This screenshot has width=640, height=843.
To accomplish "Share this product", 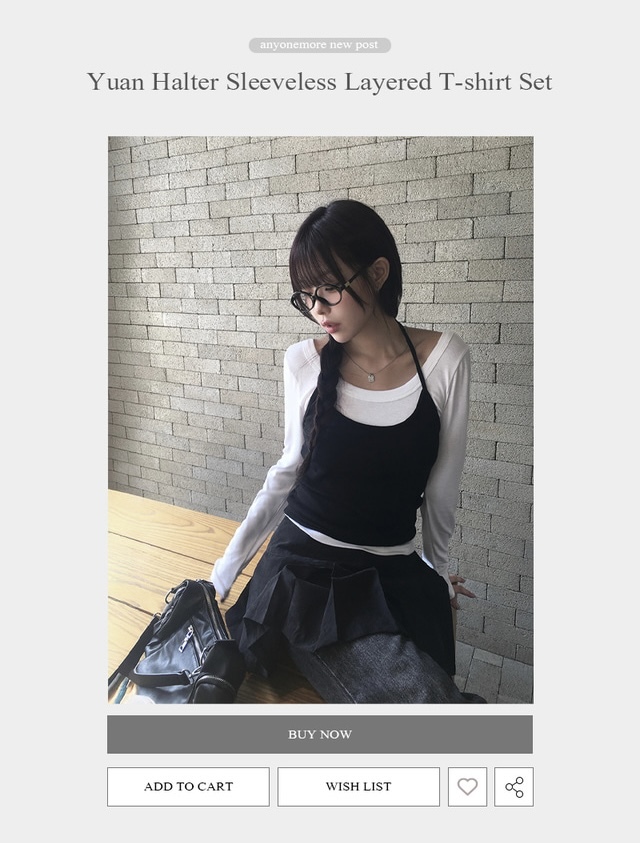I will pyautogui.click(x=514, y=787).
